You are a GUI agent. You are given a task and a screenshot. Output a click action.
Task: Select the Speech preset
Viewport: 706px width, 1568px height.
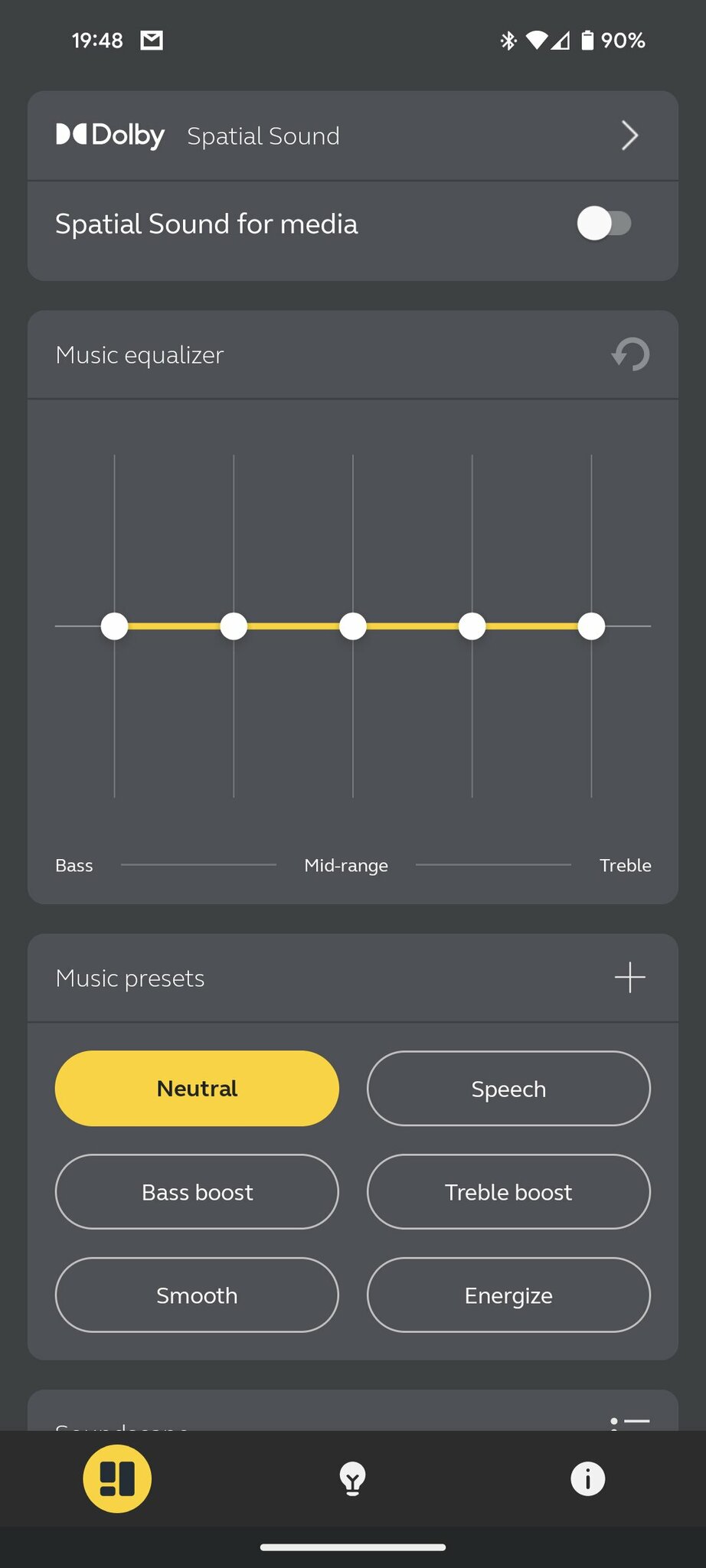click(508, 1088)
